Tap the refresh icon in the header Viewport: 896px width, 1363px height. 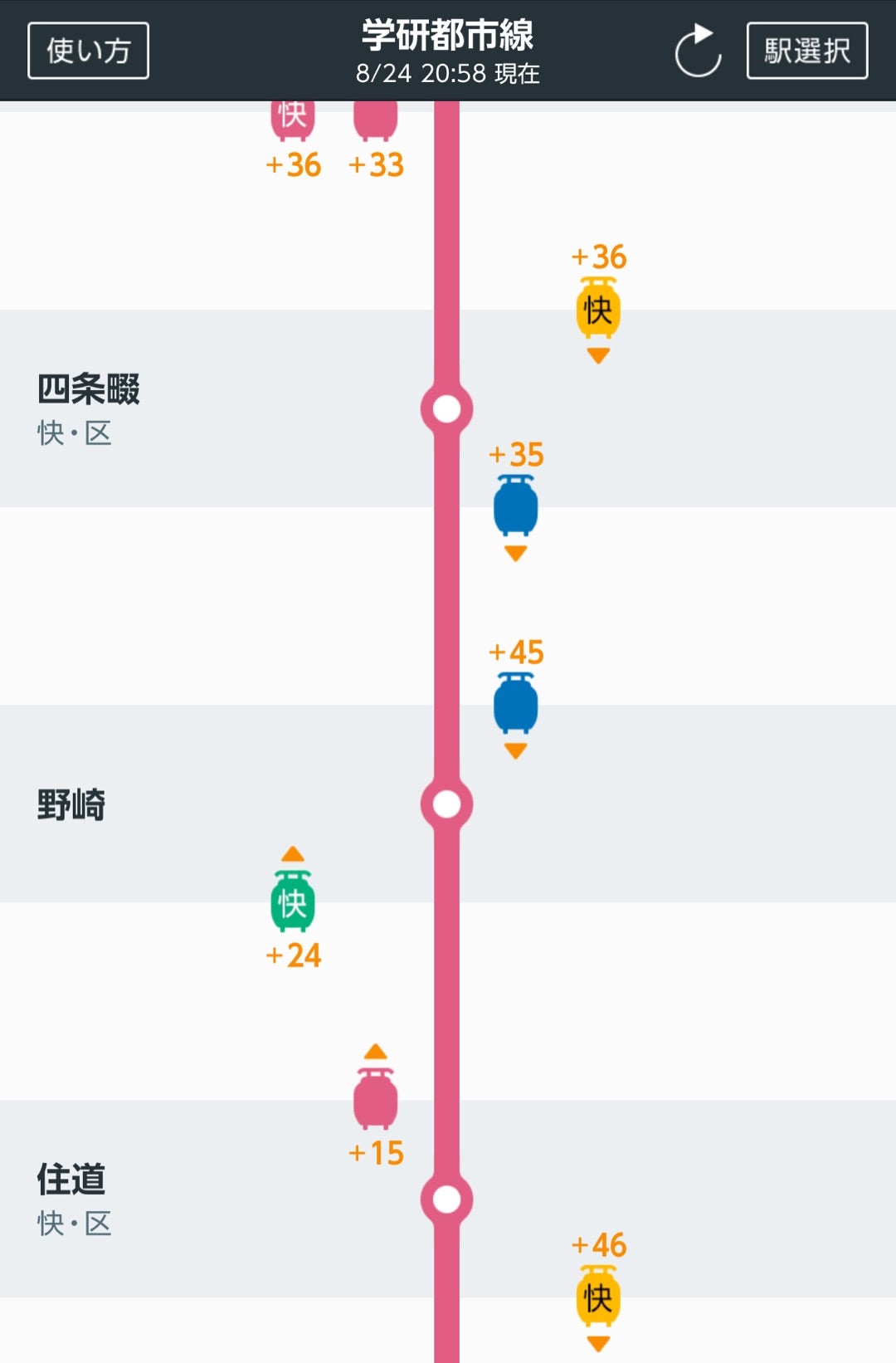click(x=699, y=51)
